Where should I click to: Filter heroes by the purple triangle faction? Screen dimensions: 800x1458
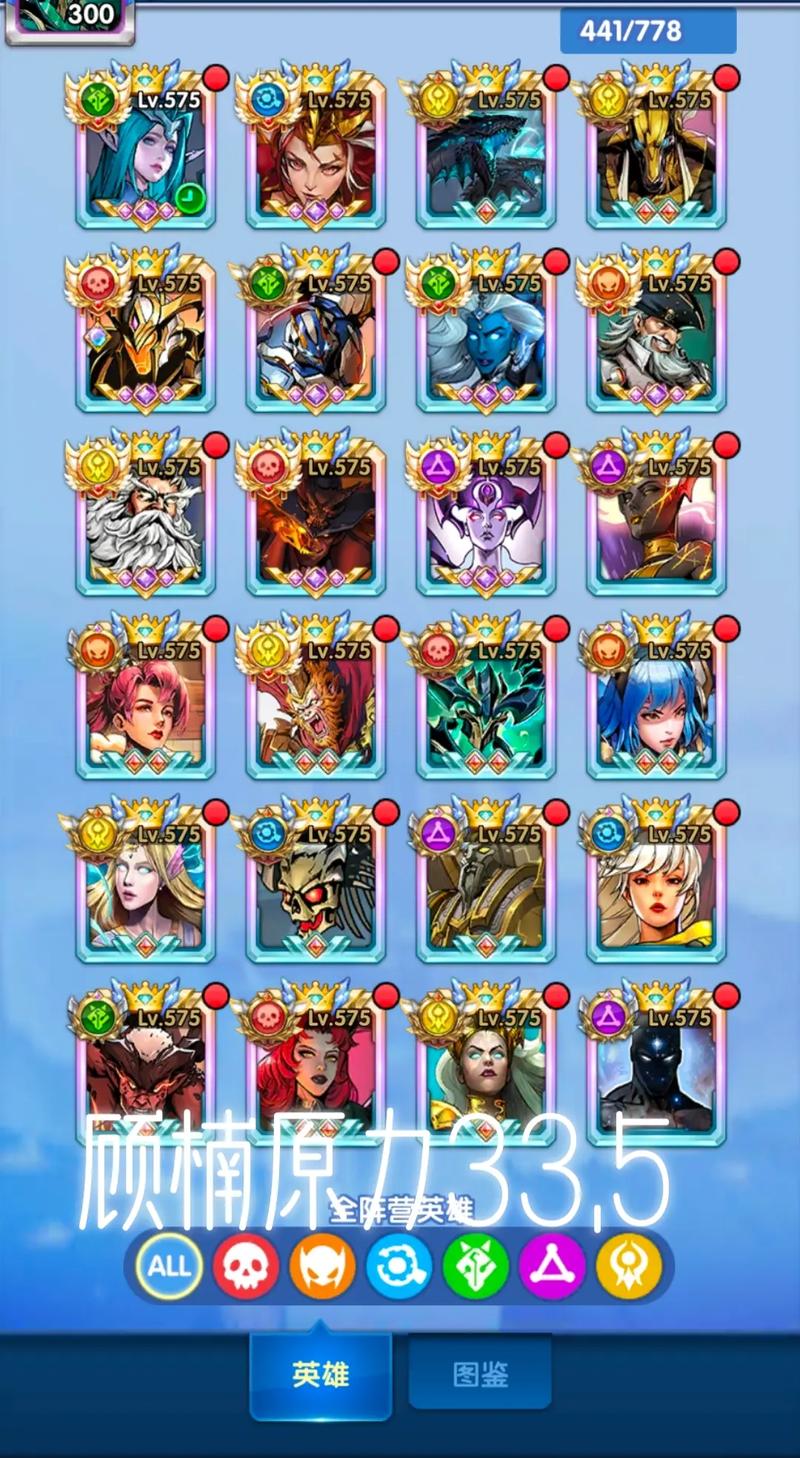click(x=552, y=1266)
